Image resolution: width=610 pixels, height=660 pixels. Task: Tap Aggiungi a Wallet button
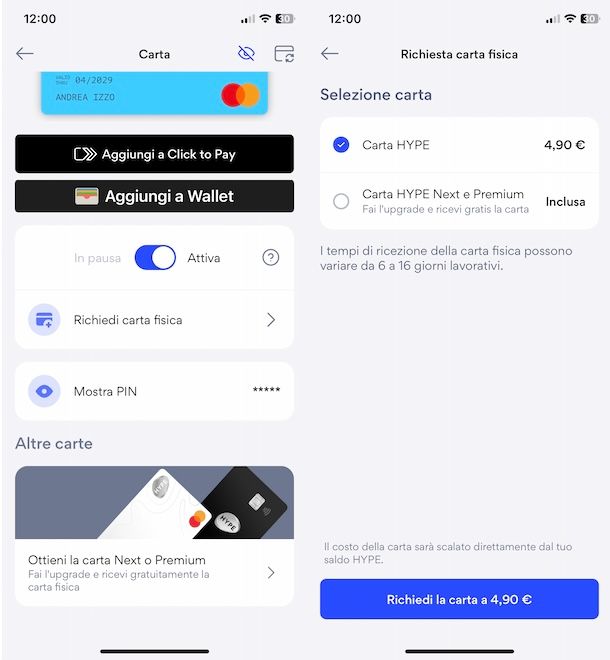154,196
